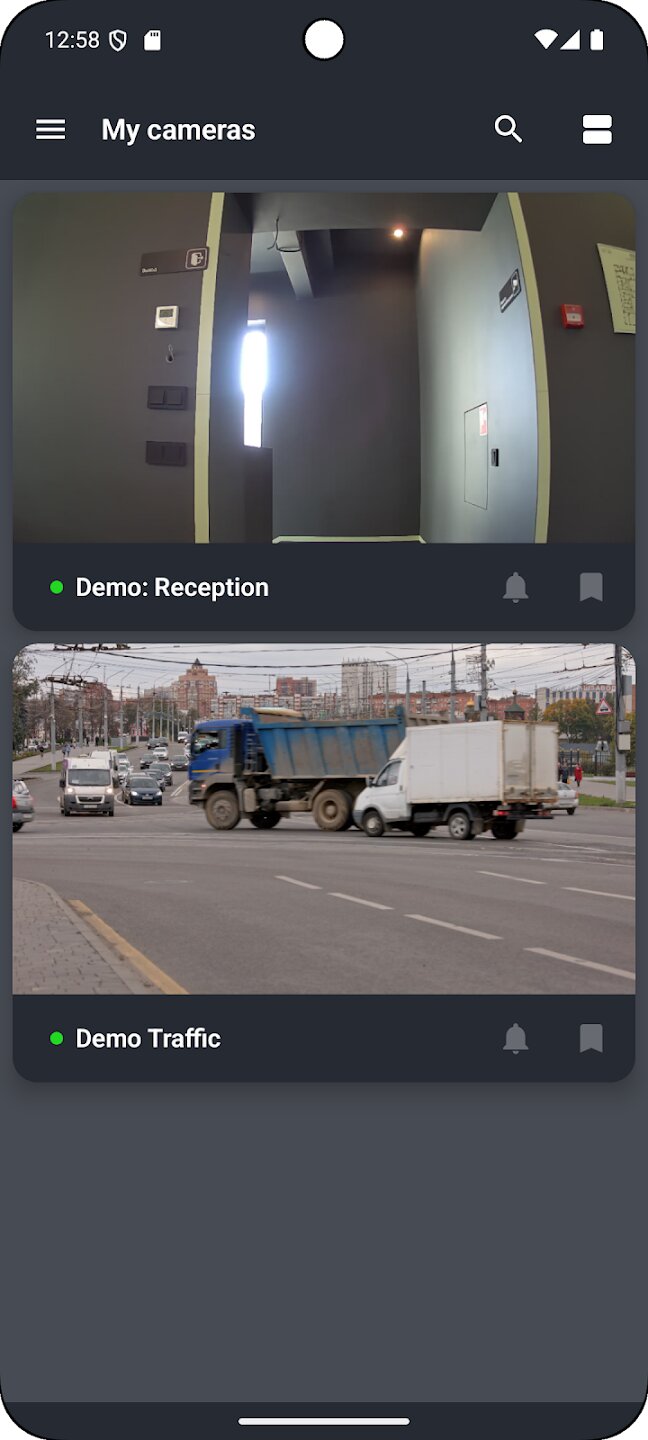Open the Demo Traffic camera feed

click(x=324, y=819)
